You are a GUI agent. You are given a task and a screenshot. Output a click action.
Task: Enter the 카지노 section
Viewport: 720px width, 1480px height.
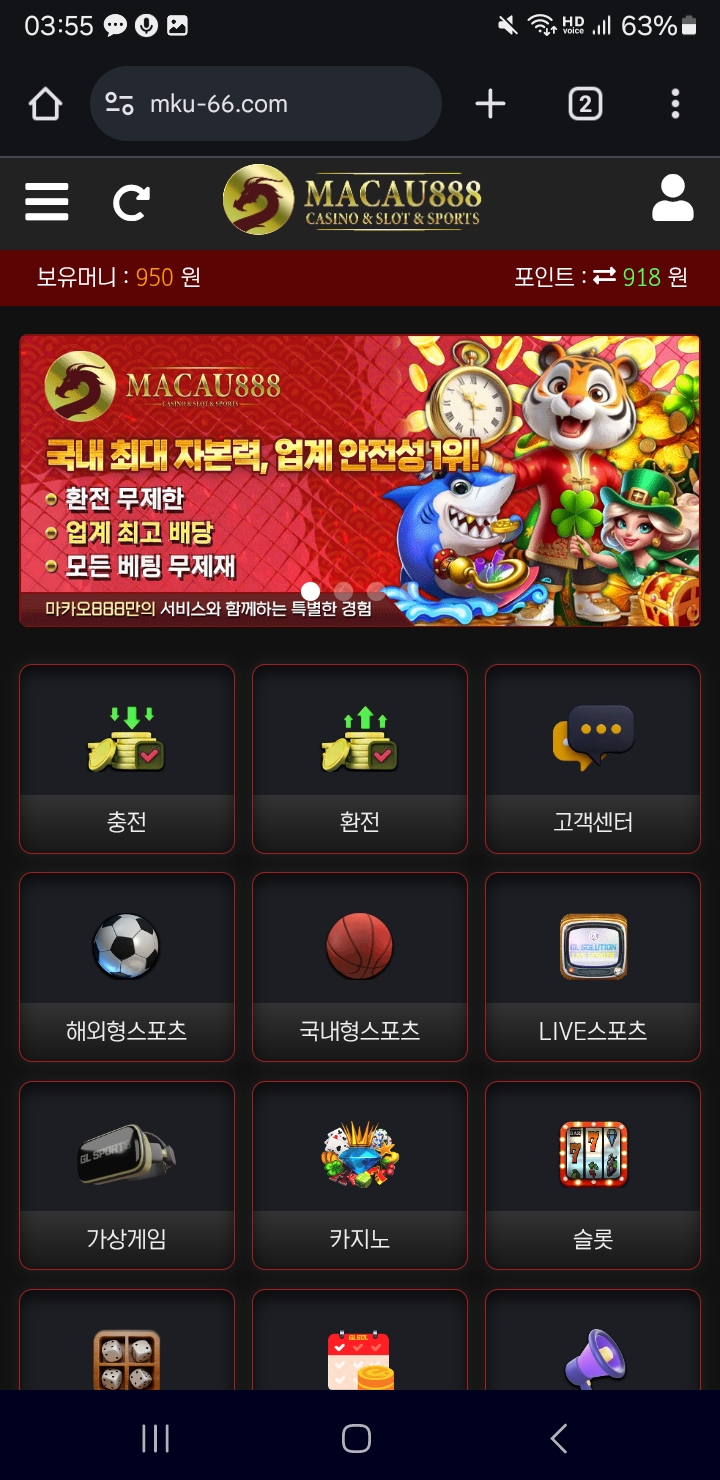[x=360, y=1174]
